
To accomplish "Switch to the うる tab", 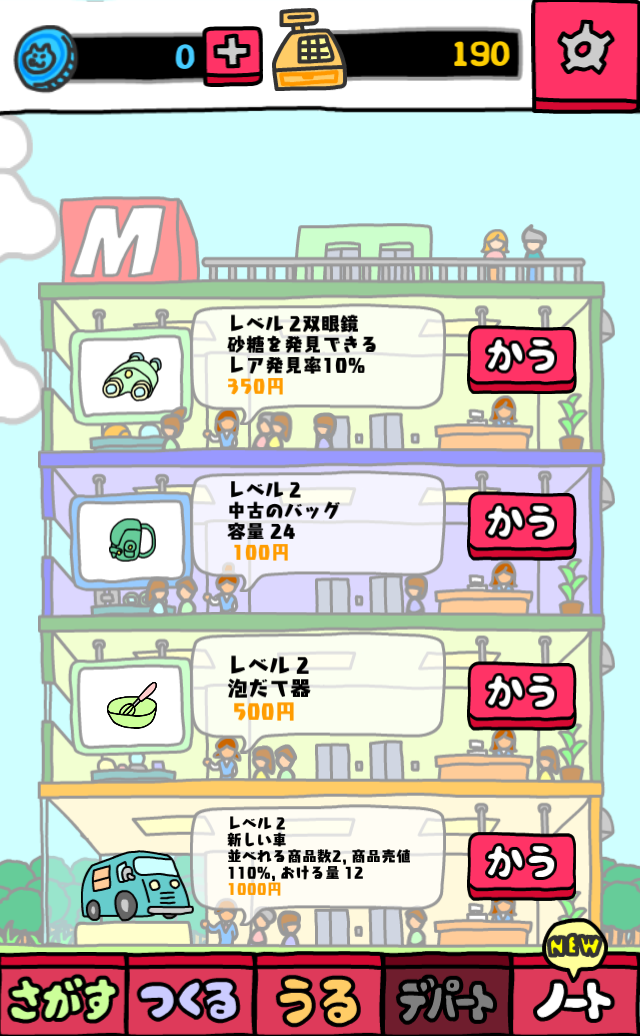I will click(319, 996).
